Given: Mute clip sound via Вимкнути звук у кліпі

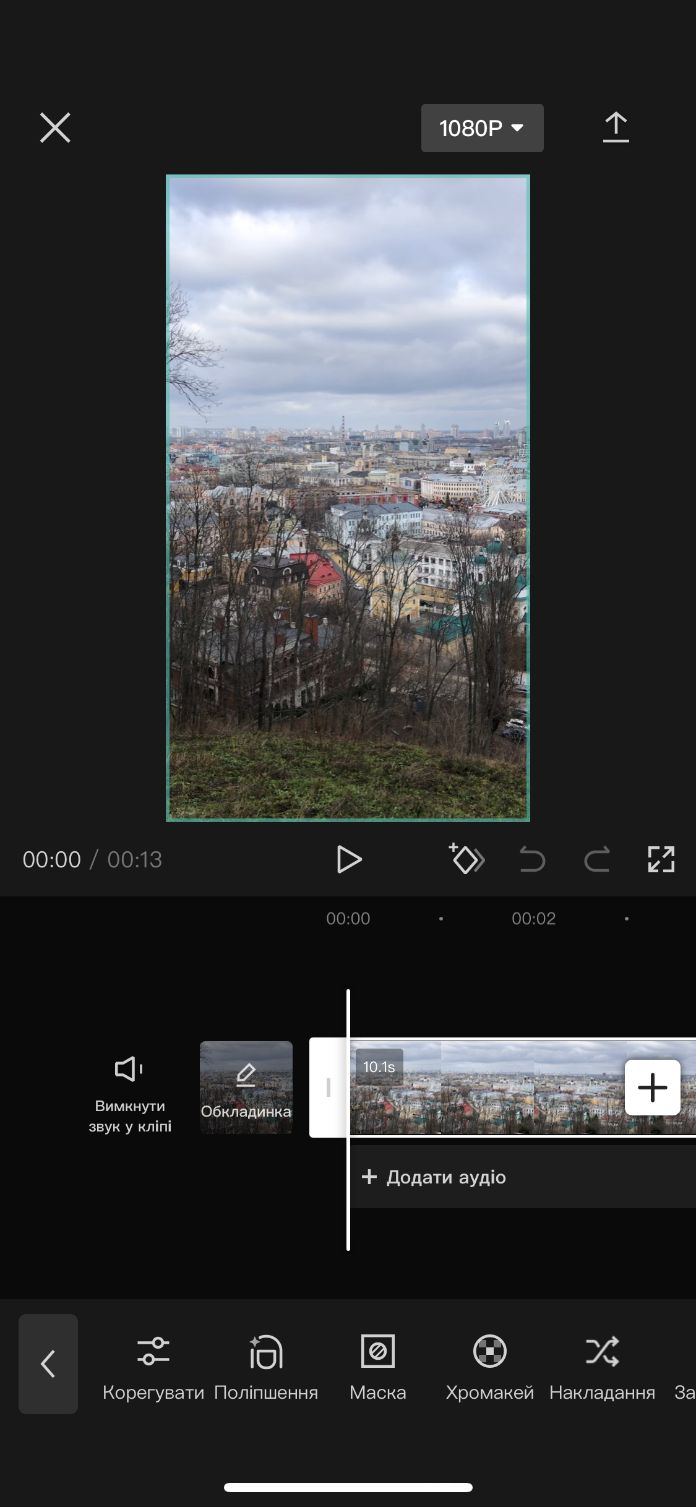Looking at the screenshot, I should point(130,1095).
